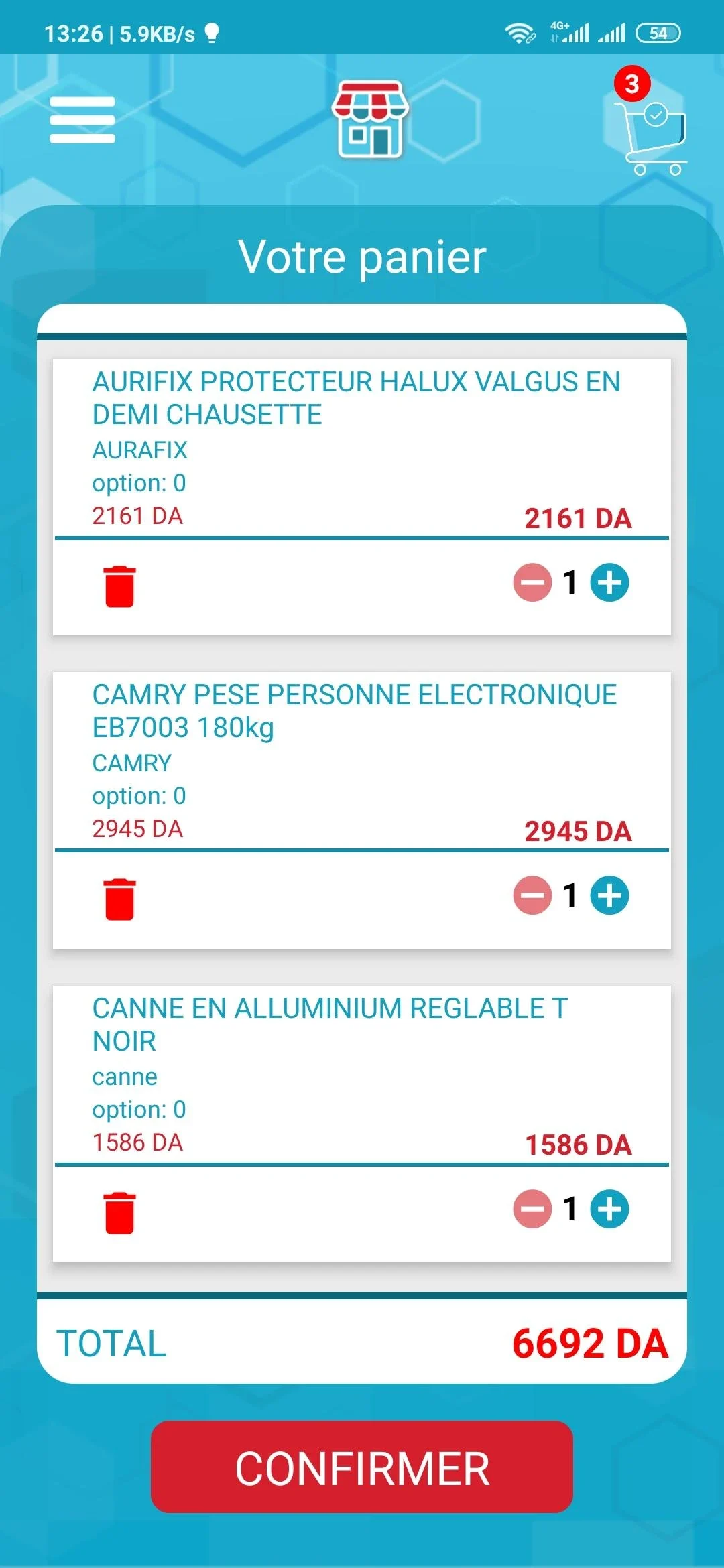Go to the shop home icon
The width and height of the screenshot is (724, 1568).
coord(370,119)
